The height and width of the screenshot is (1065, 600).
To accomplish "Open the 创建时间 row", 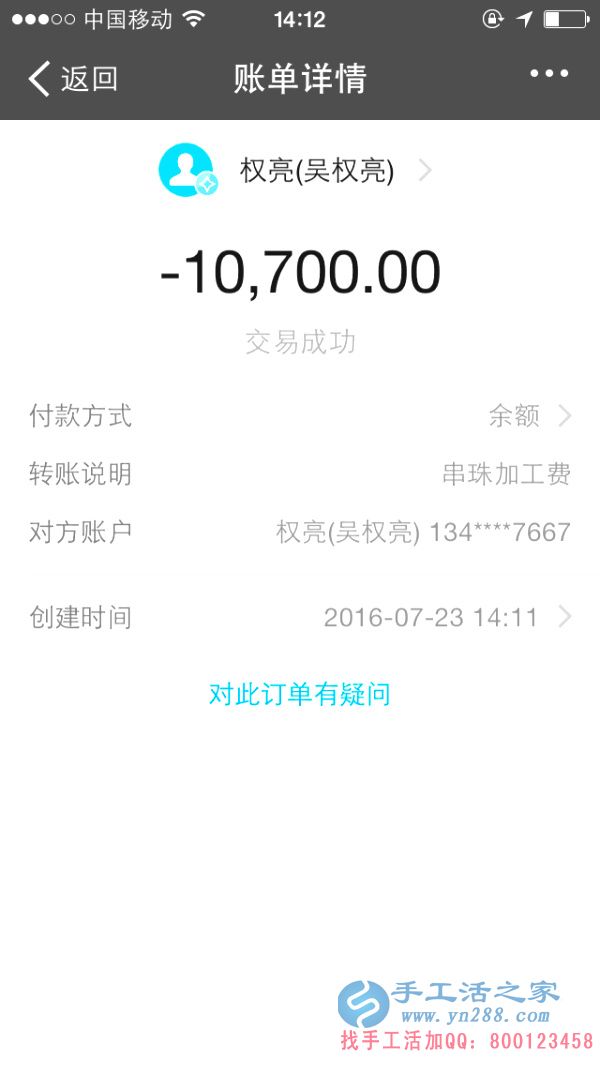I will [300, 617].
